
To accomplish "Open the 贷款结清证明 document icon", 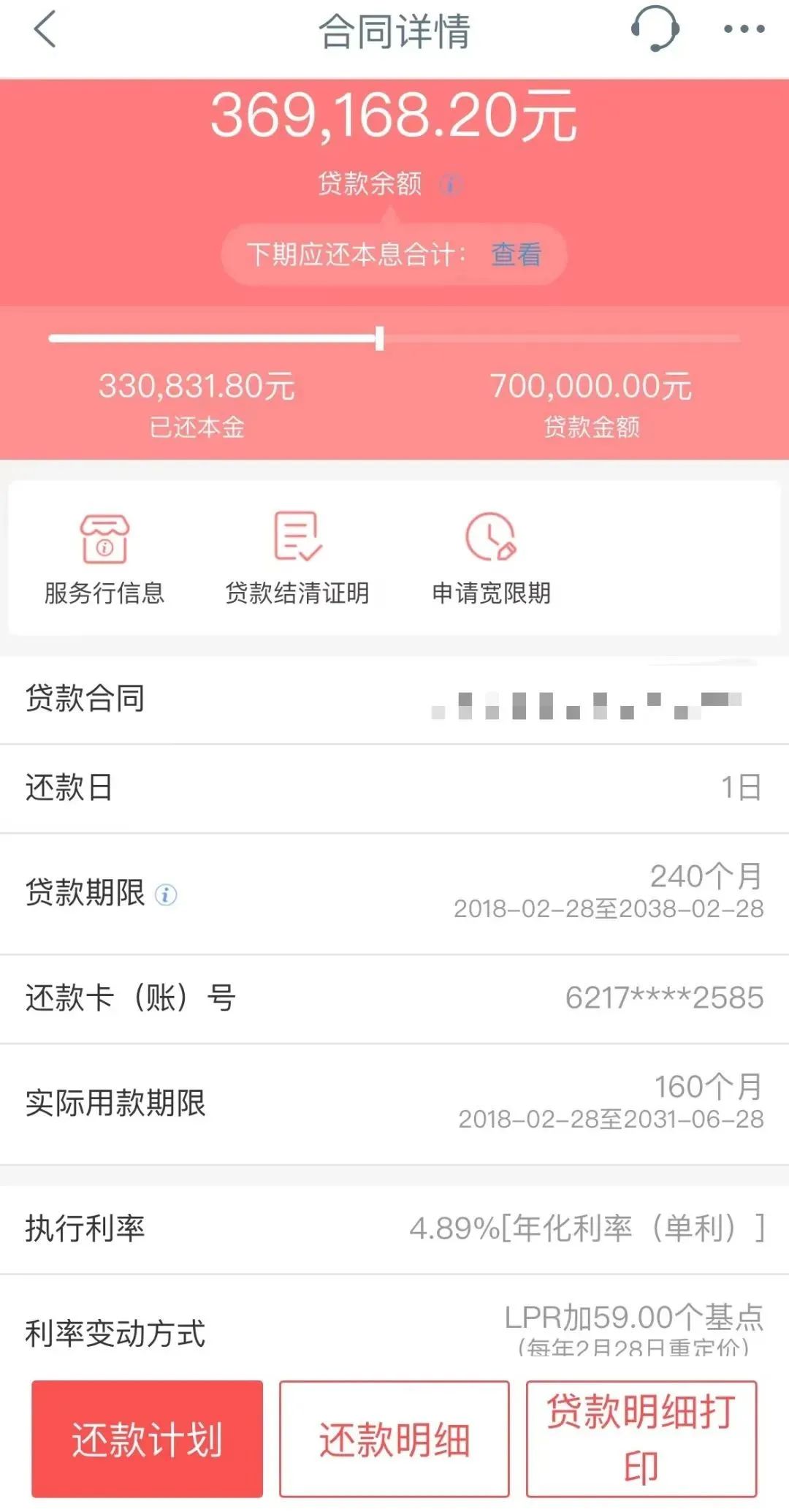I will pyautogui.click(x=297, y=541).
